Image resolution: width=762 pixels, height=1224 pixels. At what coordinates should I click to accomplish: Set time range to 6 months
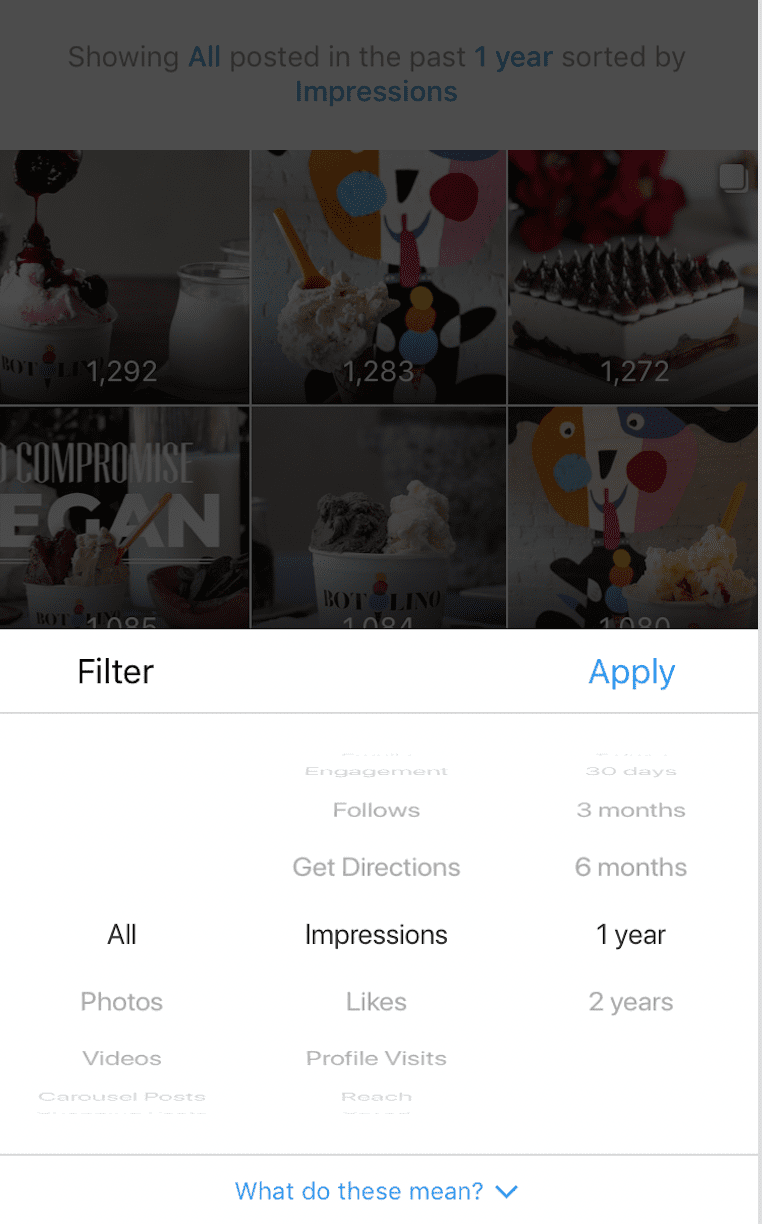tap(631, 867)
